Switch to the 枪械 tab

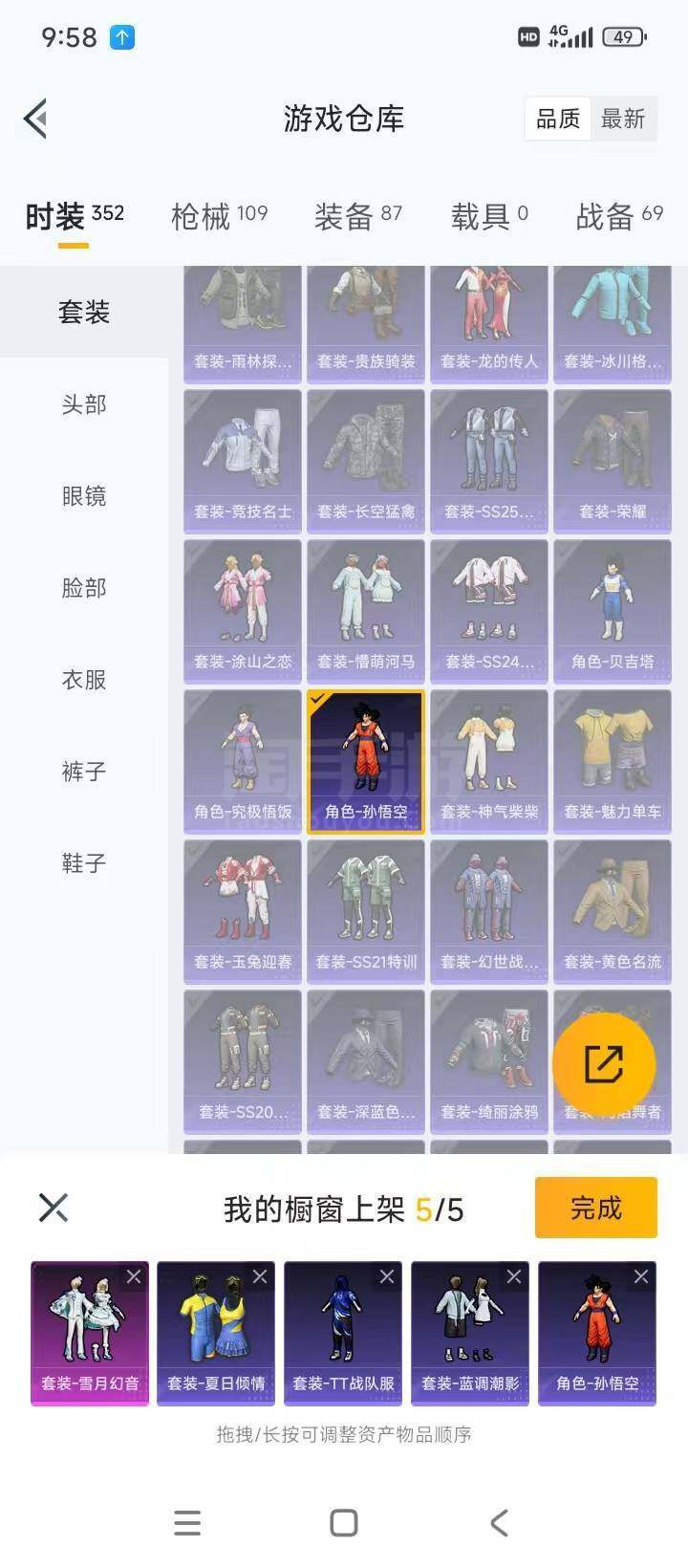pos(219,217)
